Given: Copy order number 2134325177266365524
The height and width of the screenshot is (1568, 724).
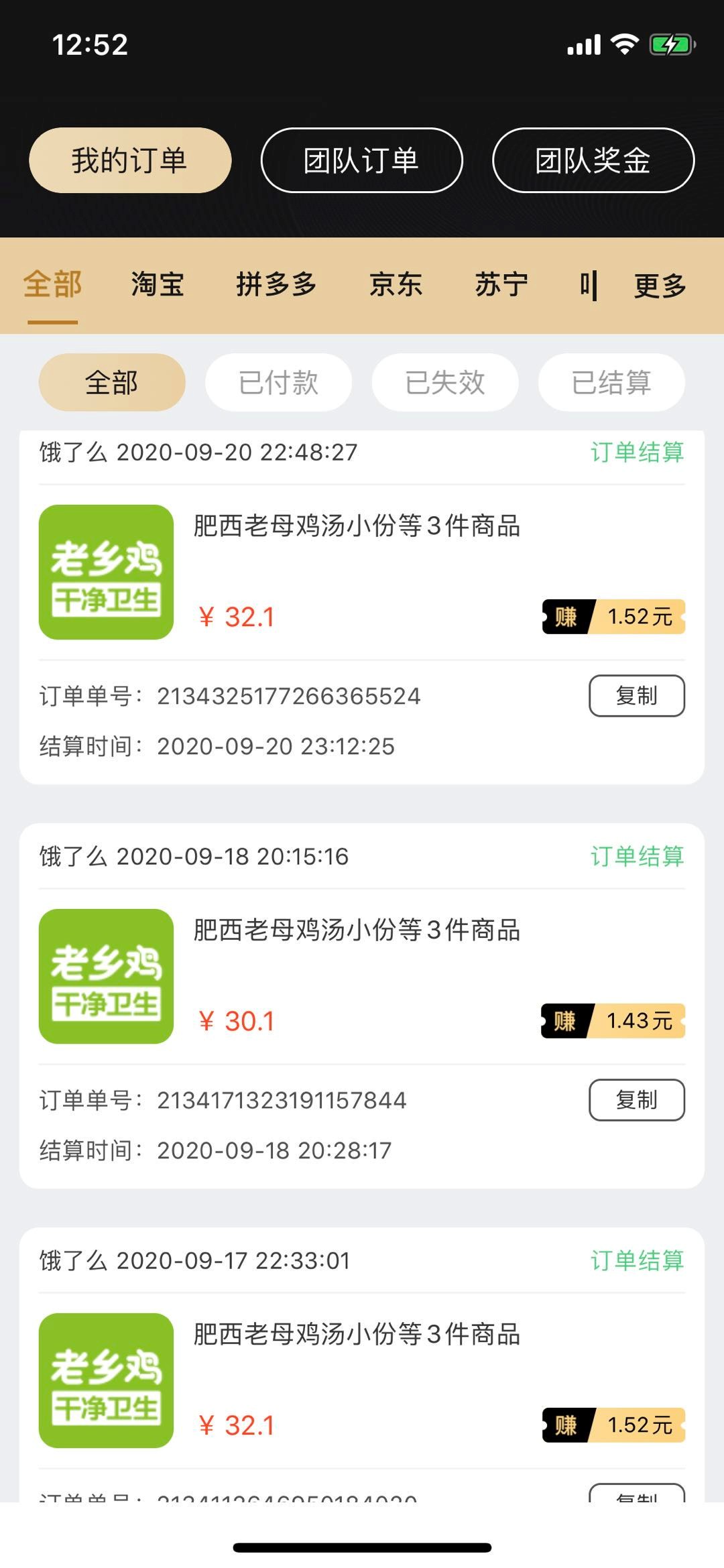Looking at the screenshot, I should [636, 696].
